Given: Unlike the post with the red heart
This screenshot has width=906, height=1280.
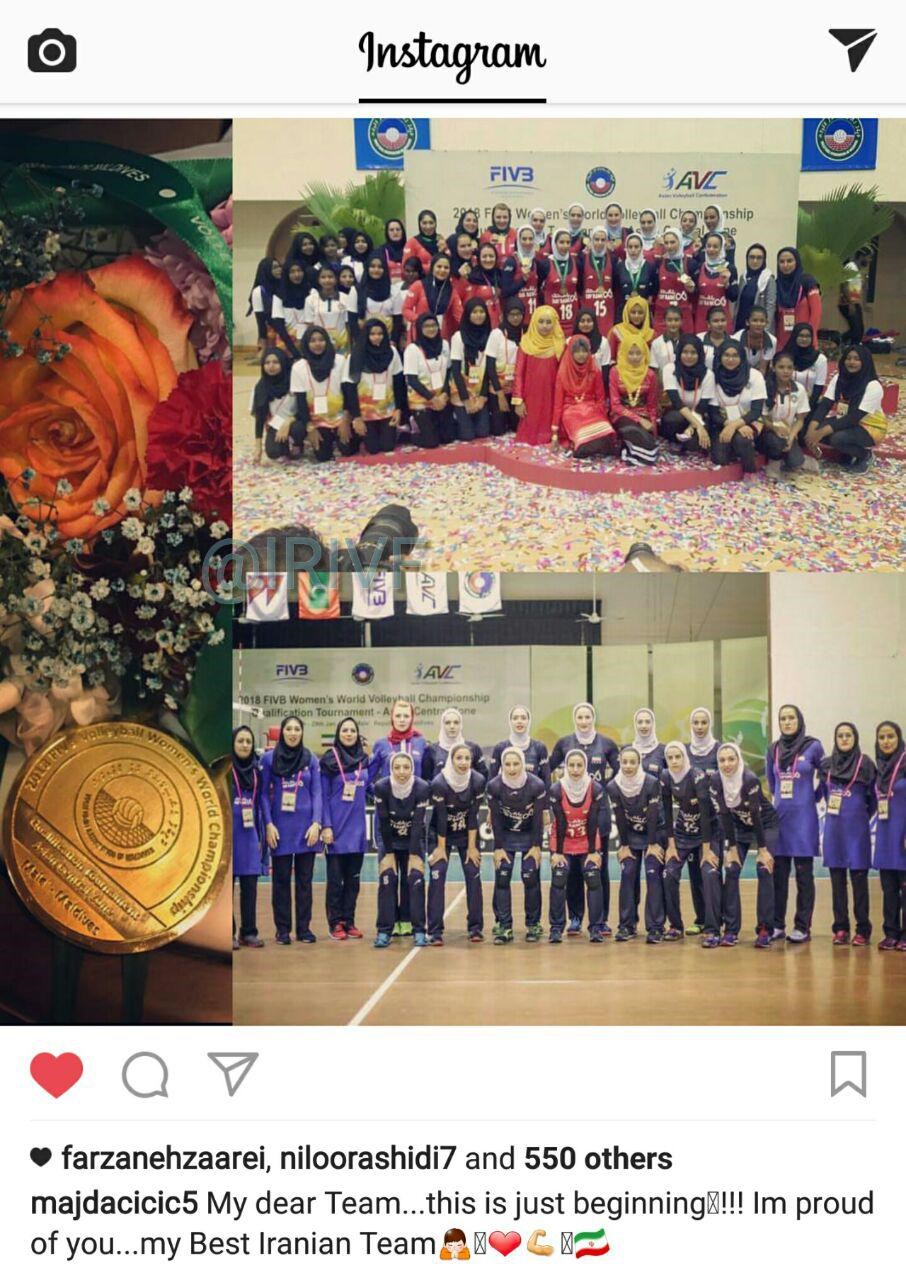Looking at the screenshot, I should point(56,1075).
